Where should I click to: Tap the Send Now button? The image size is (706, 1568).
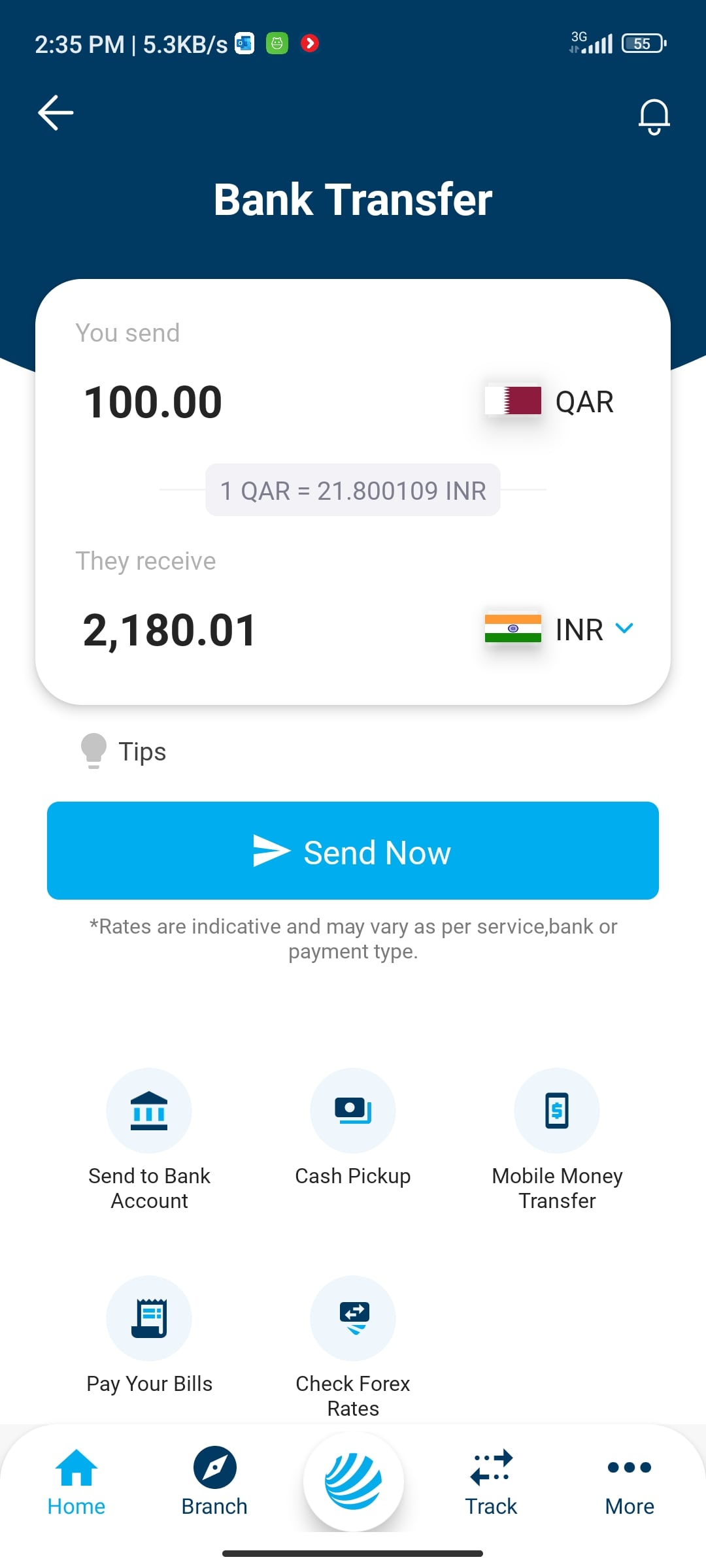click(x=353, y=851)
